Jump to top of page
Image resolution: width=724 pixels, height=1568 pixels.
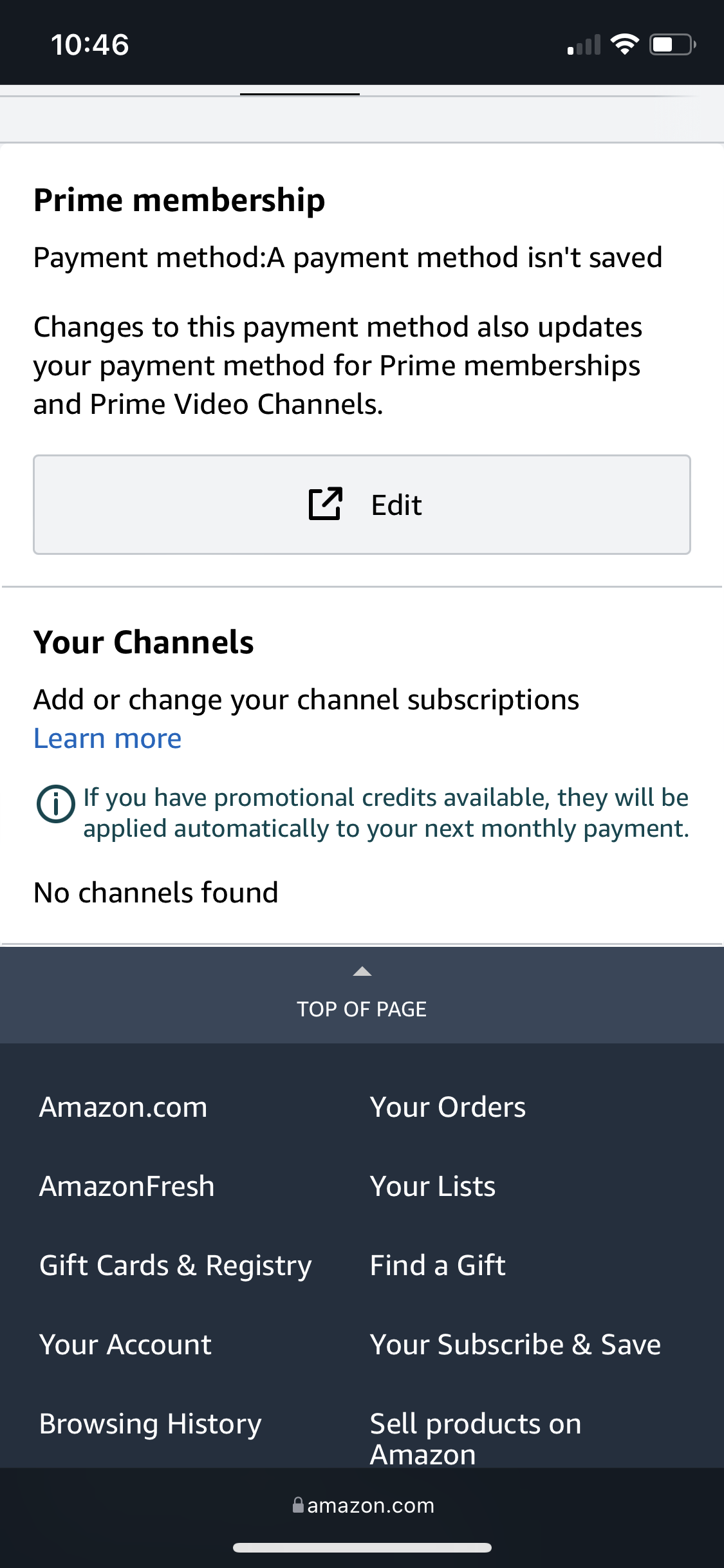pyautogui.click(x=362, y=995)
